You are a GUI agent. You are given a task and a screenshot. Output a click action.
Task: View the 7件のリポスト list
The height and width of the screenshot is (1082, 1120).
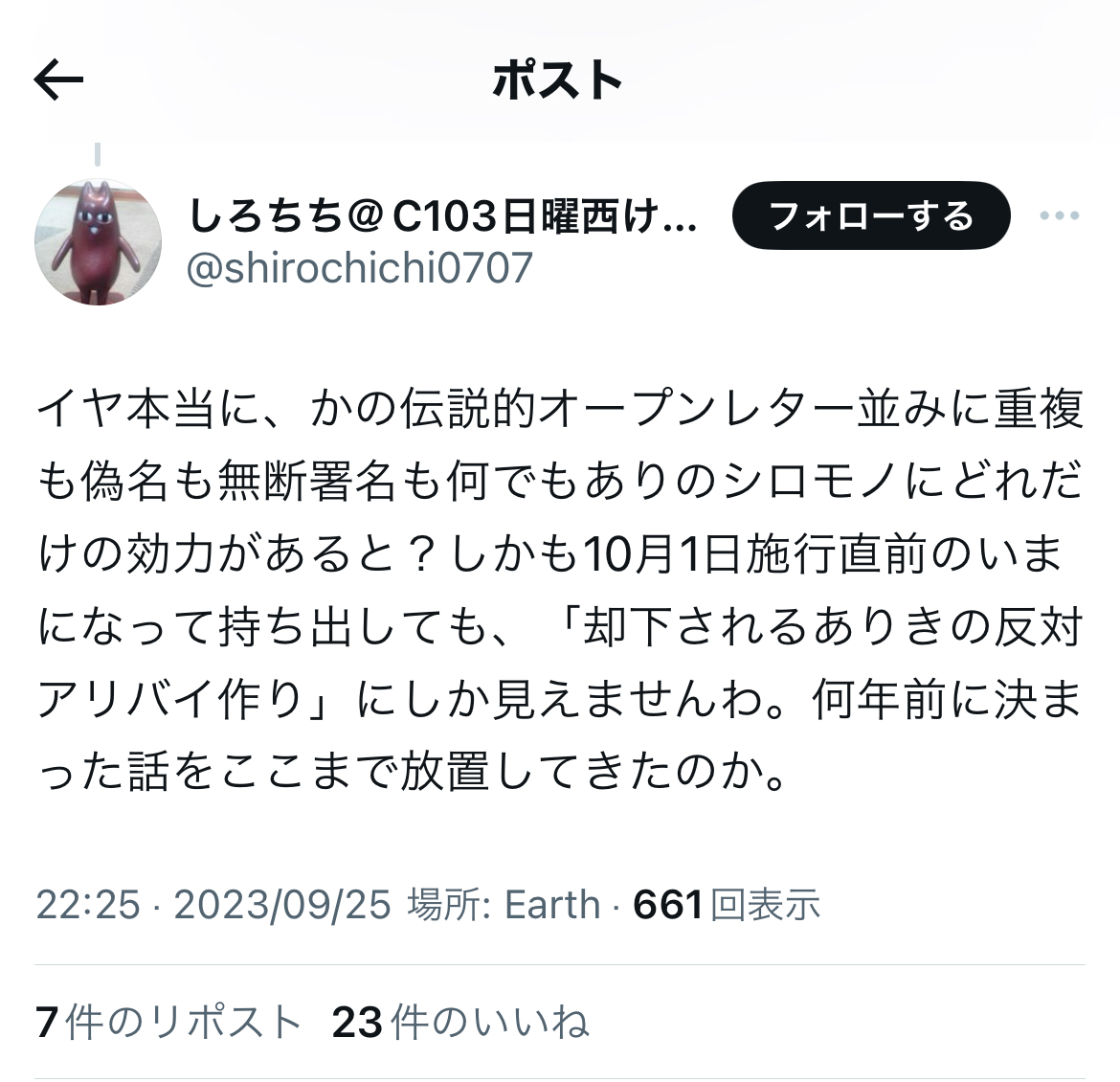[168, 1023]
